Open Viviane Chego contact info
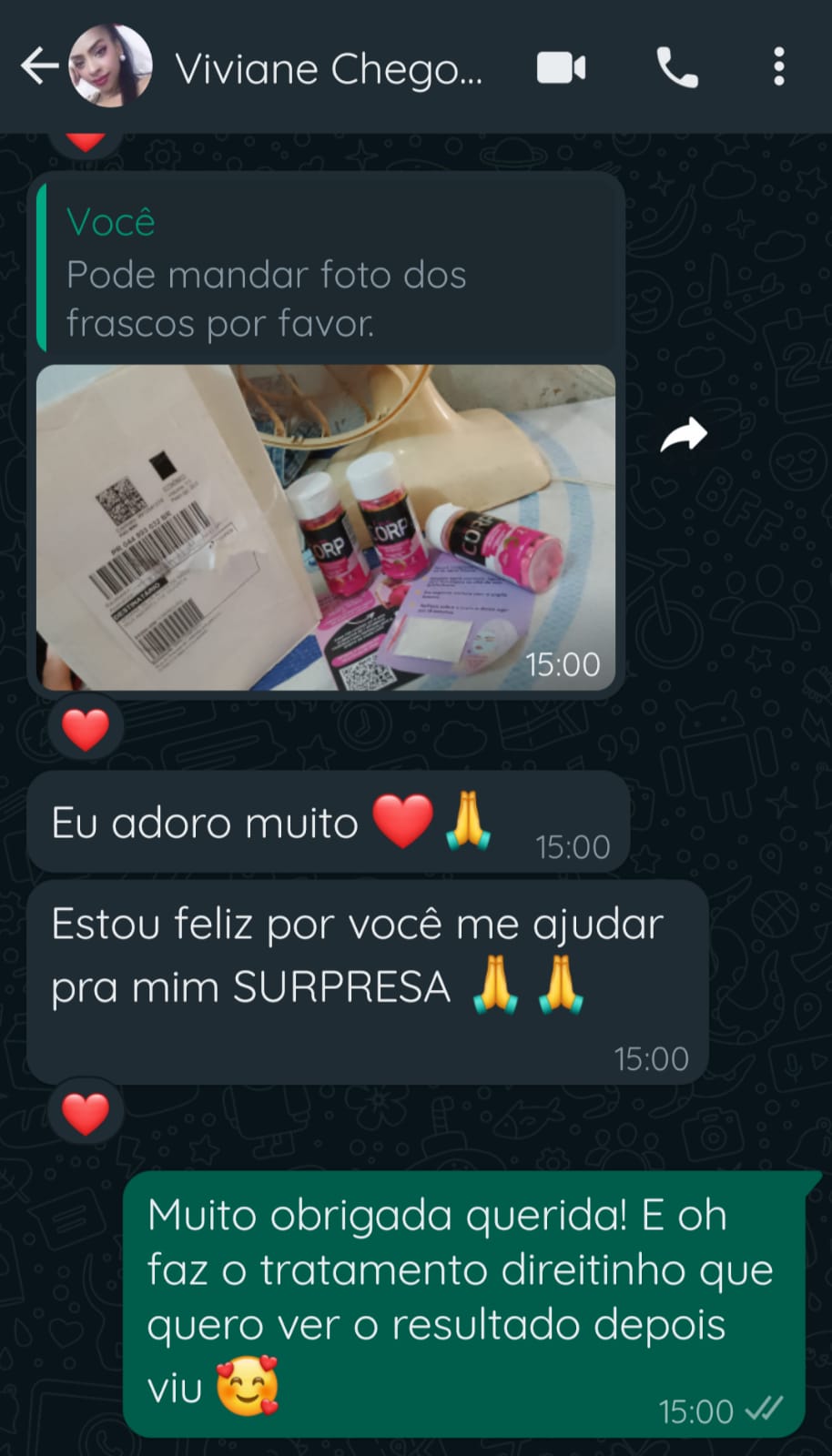The width and height of the screenshot is (832, 1456). click(328, 68)
